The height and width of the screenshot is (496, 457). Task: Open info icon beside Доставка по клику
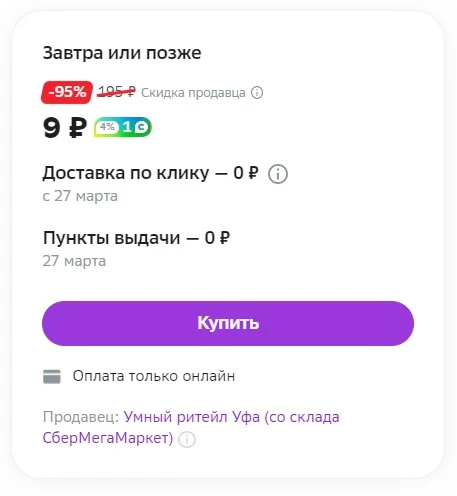[278, 174]
